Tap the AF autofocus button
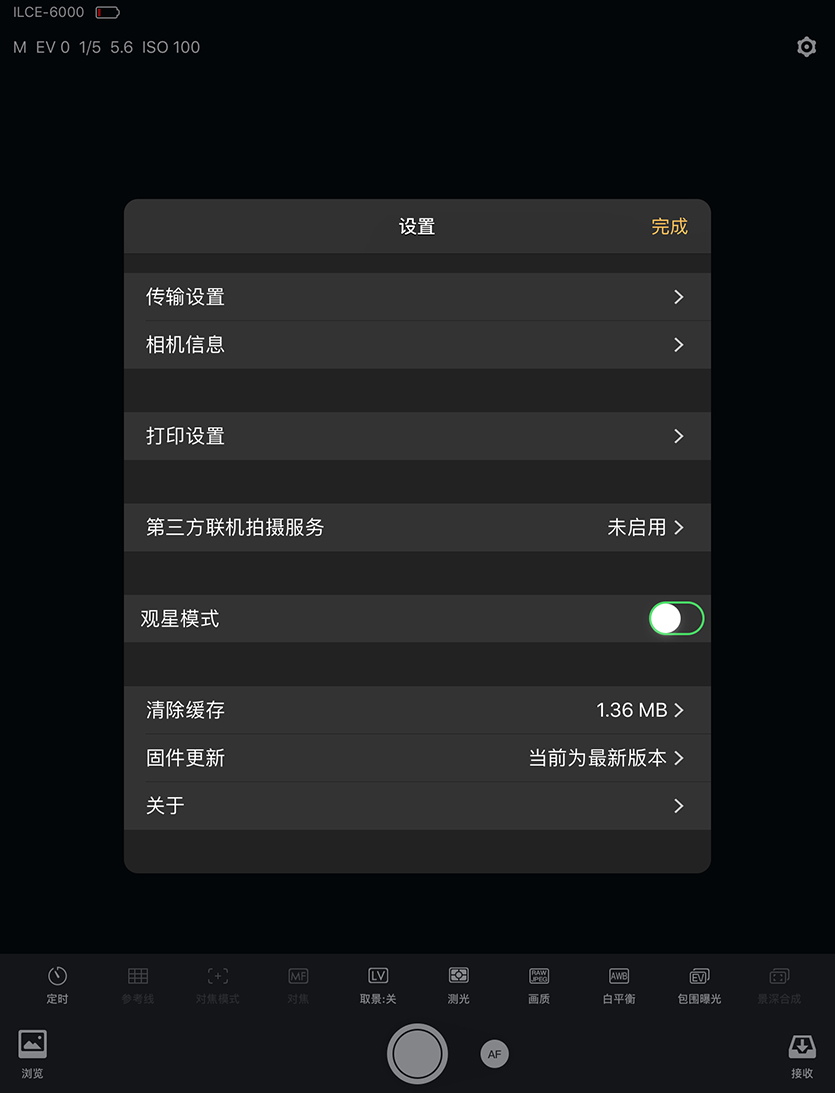Screen dimensions: 835x1093 point(494,1054)
